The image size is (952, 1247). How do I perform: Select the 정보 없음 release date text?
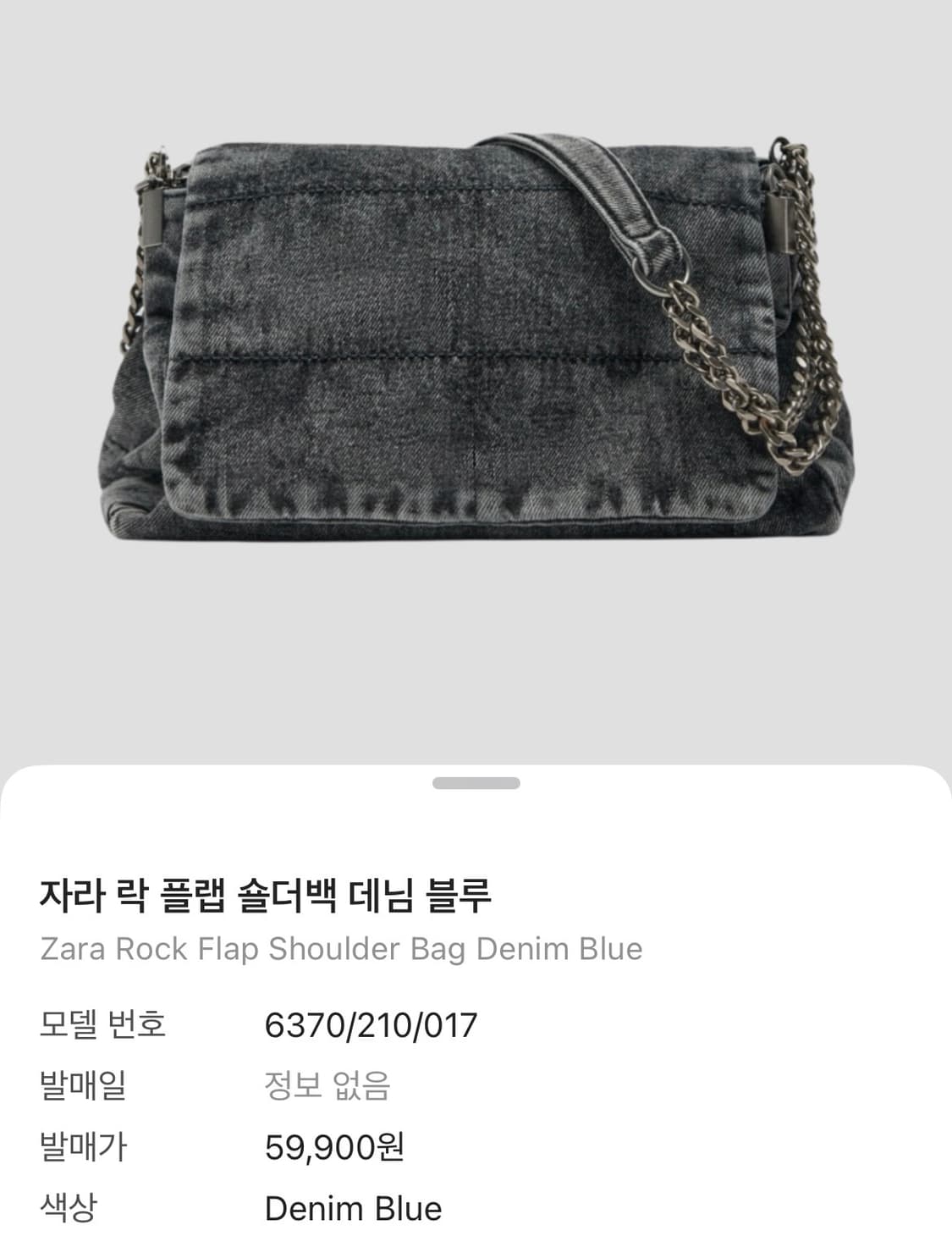coord(326,1084)
